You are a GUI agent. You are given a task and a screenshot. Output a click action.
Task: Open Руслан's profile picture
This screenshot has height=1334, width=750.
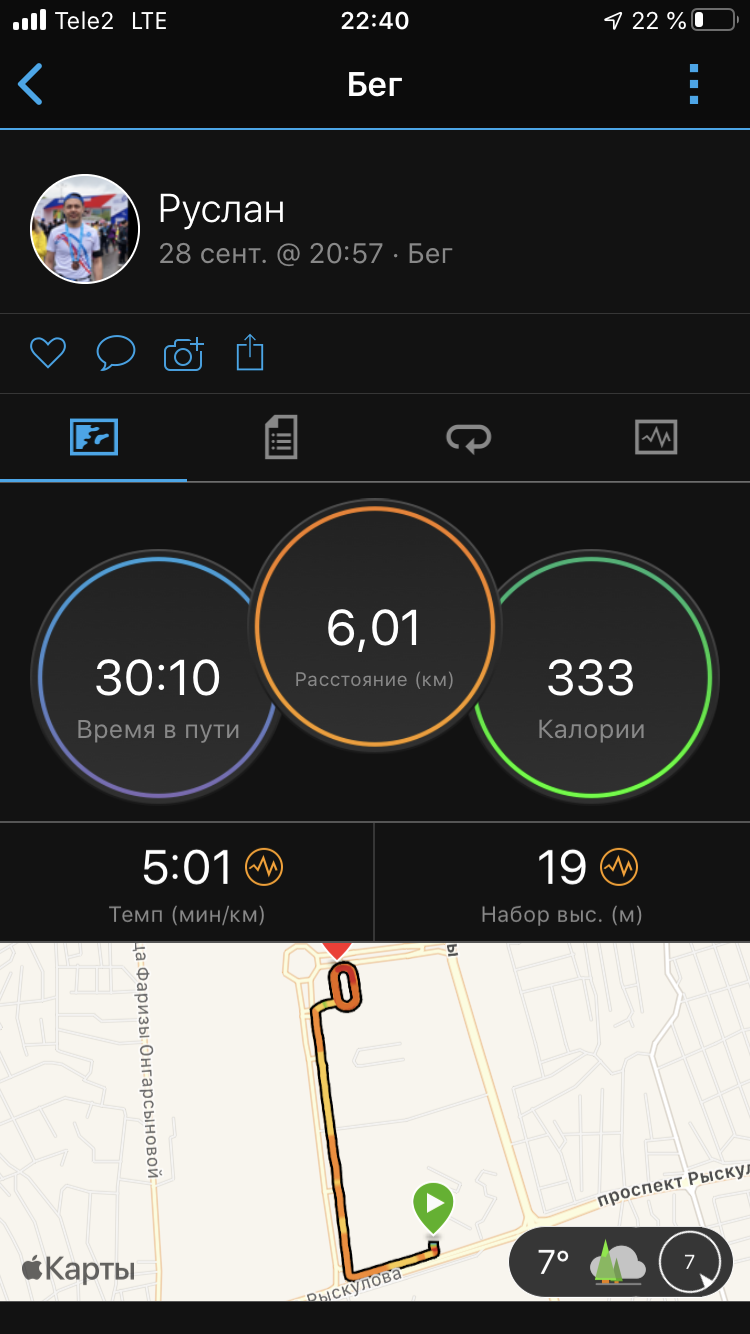click(x=85, y=232)
